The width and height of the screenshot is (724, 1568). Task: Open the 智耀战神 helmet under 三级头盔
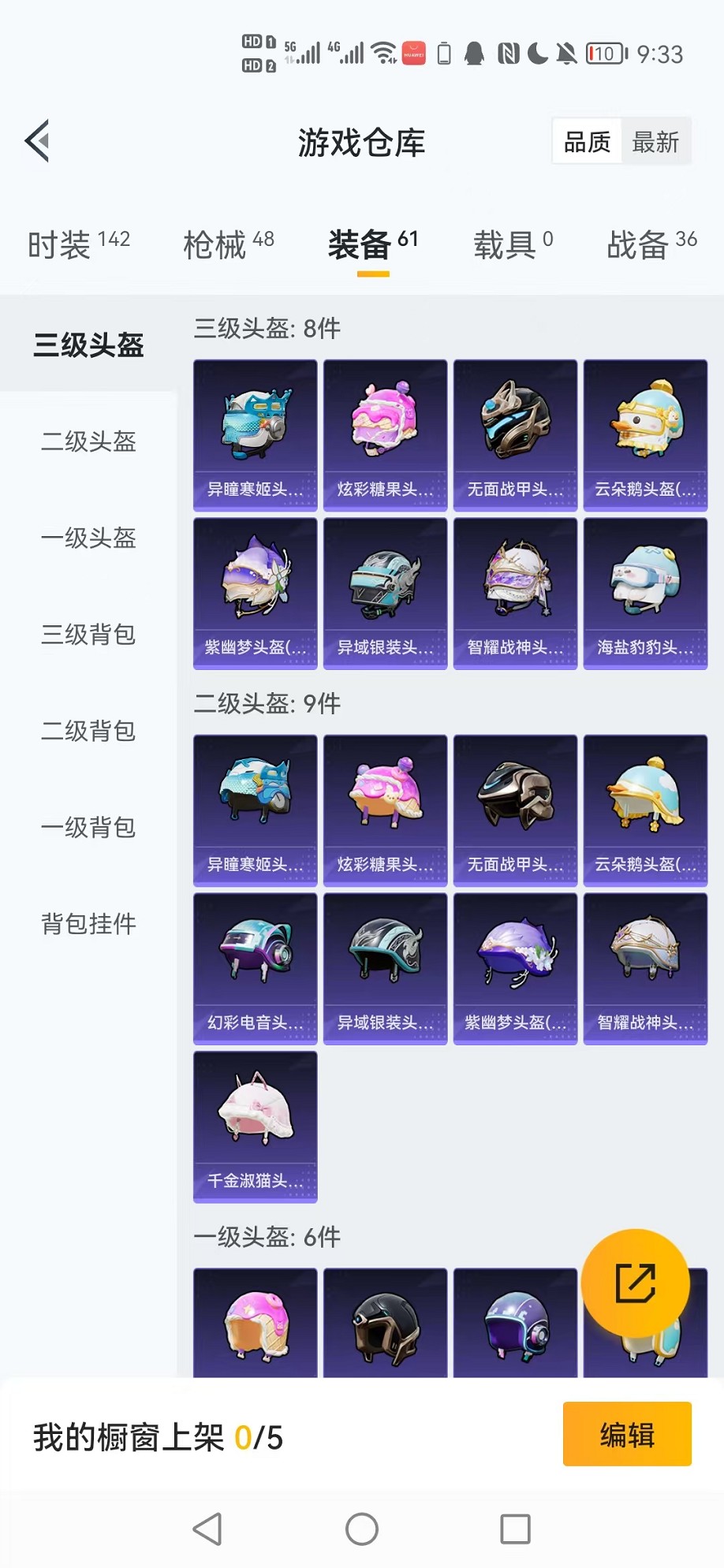coord(515,593)
